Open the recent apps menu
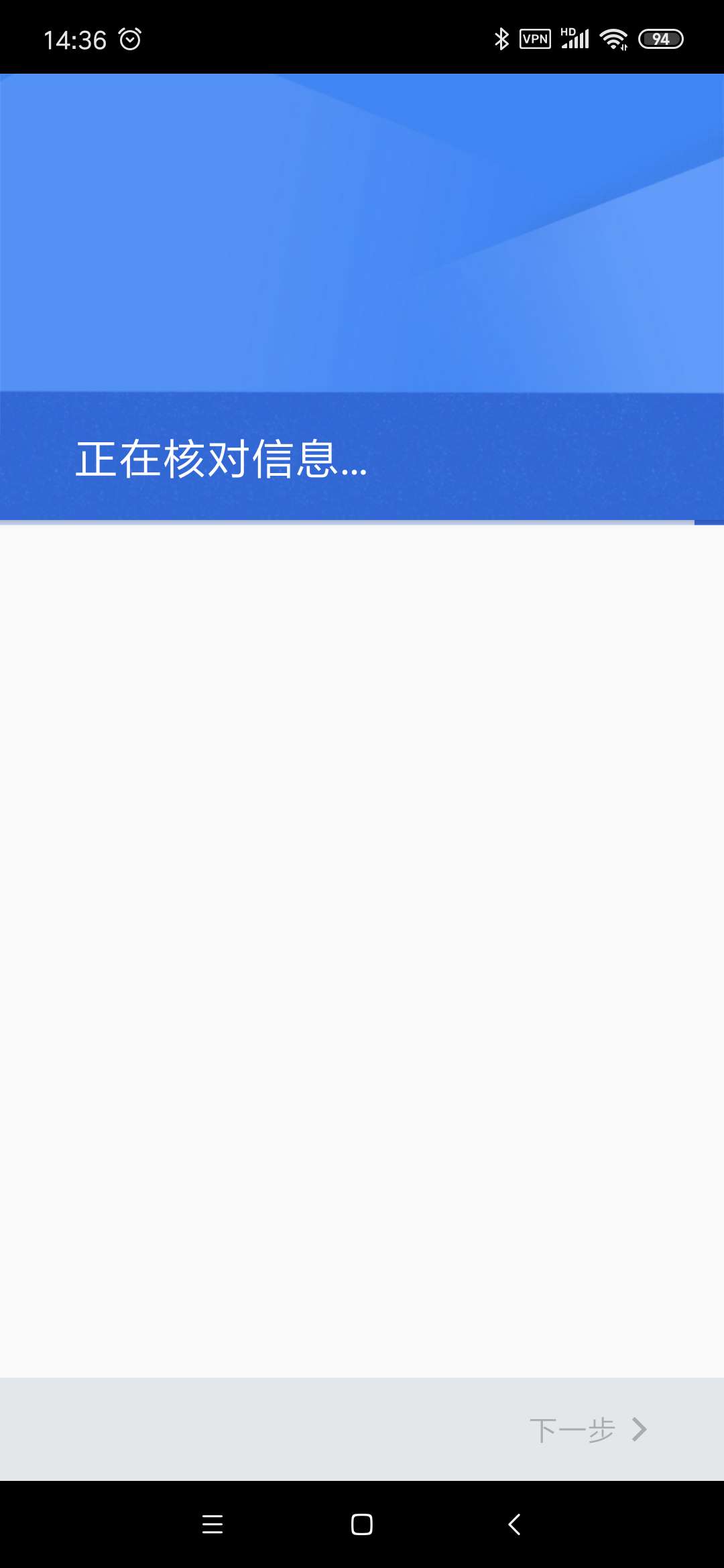The height and width of the screenshot is (1568, 724). [213, 1524]
